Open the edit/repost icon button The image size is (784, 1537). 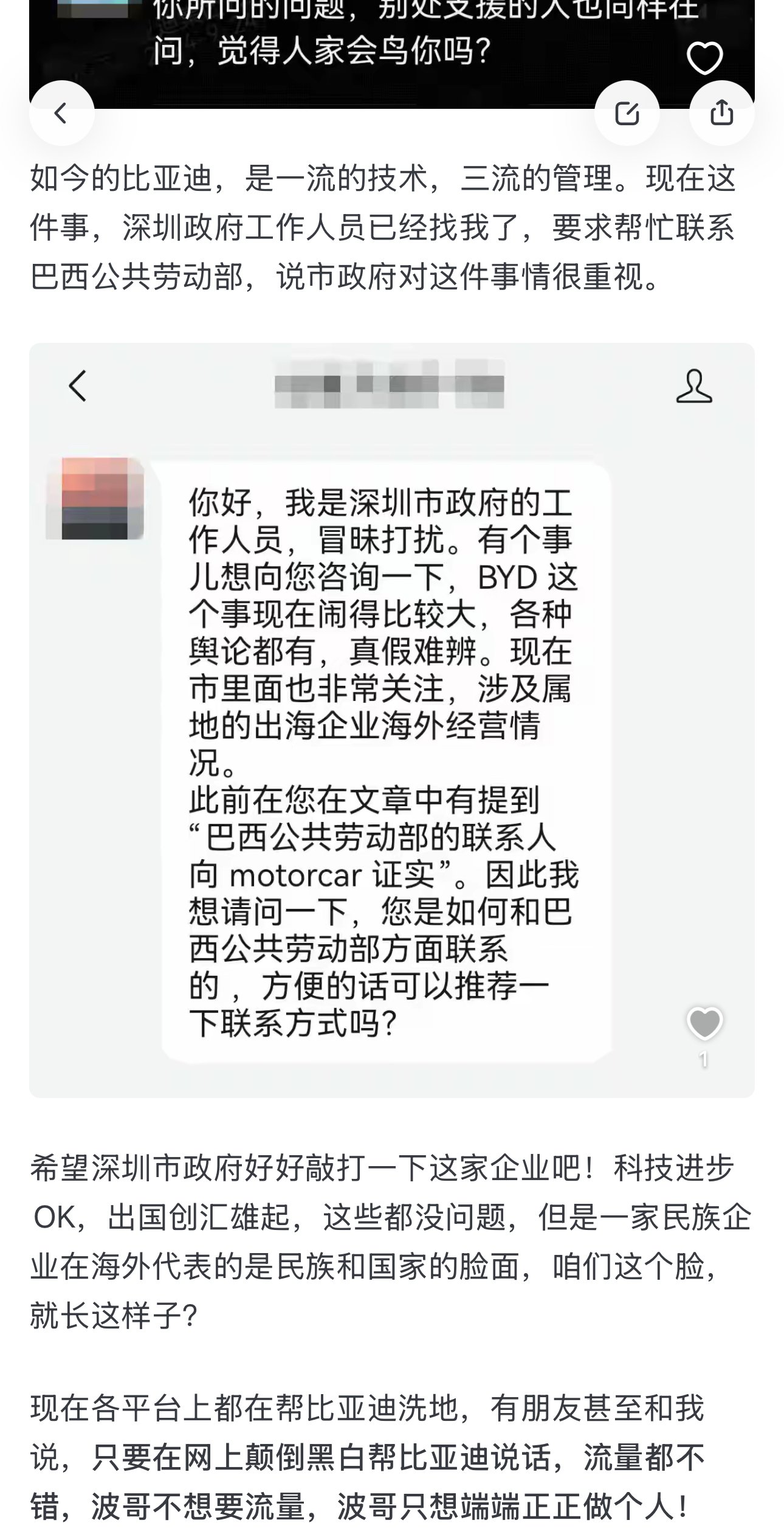[627, 113]
